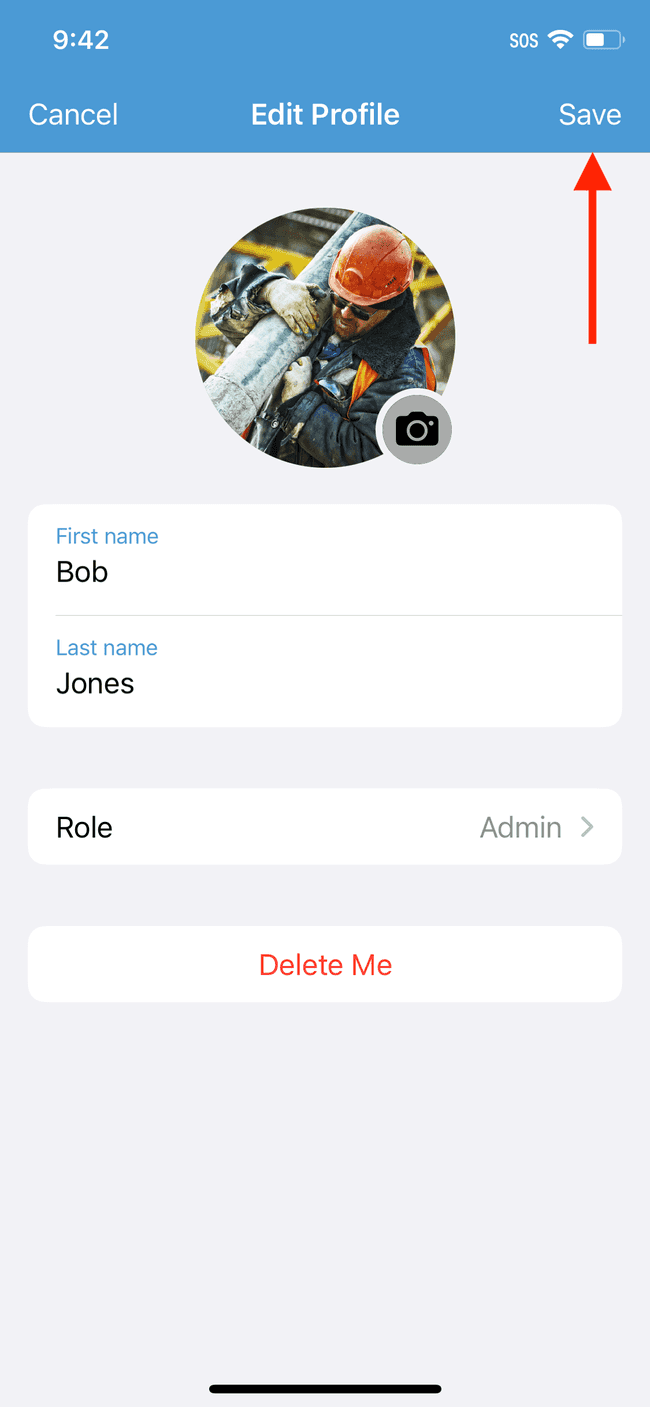Viewport: 650px width, 1407px height.
Task: Edit the Last name field
Action: [325, 671]
